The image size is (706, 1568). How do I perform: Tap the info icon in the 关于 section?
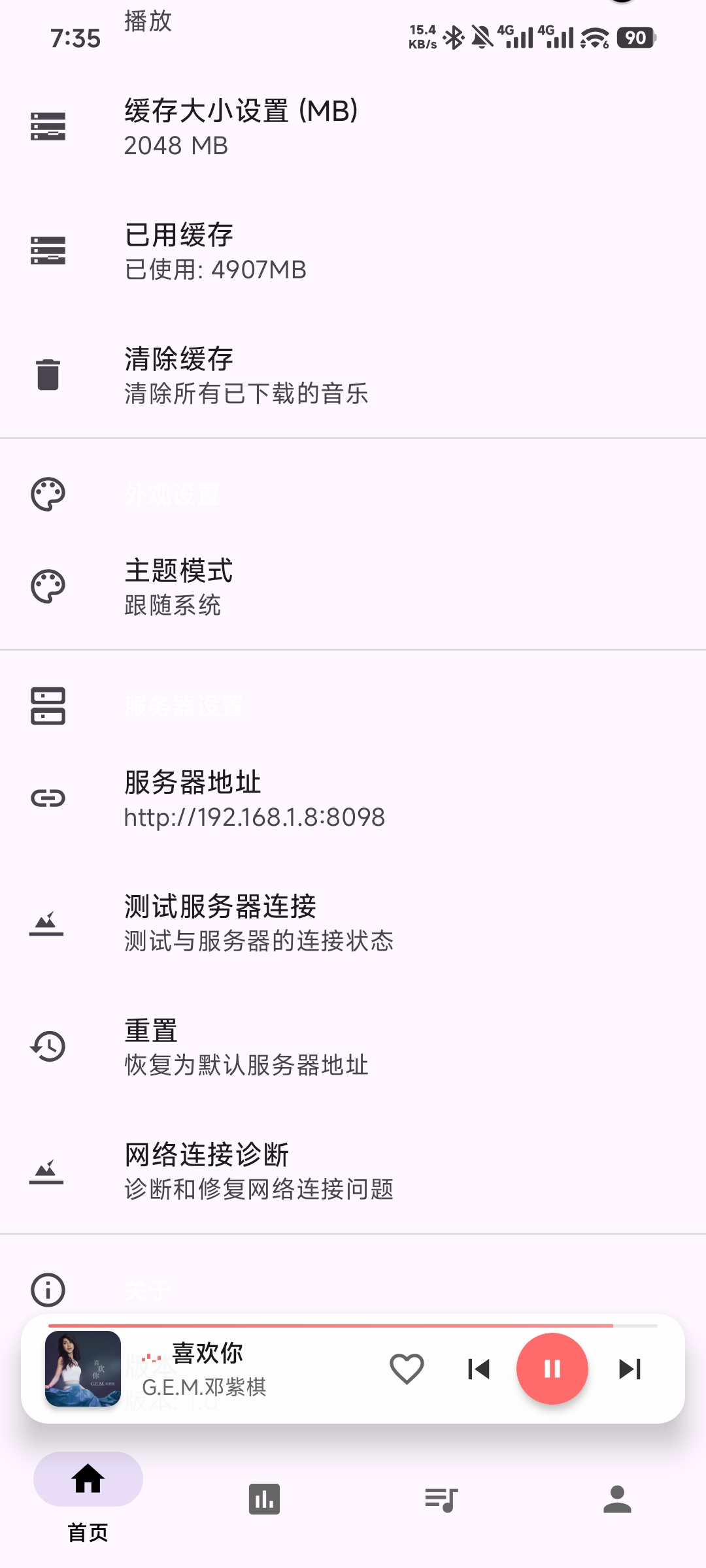[48, 1290]
